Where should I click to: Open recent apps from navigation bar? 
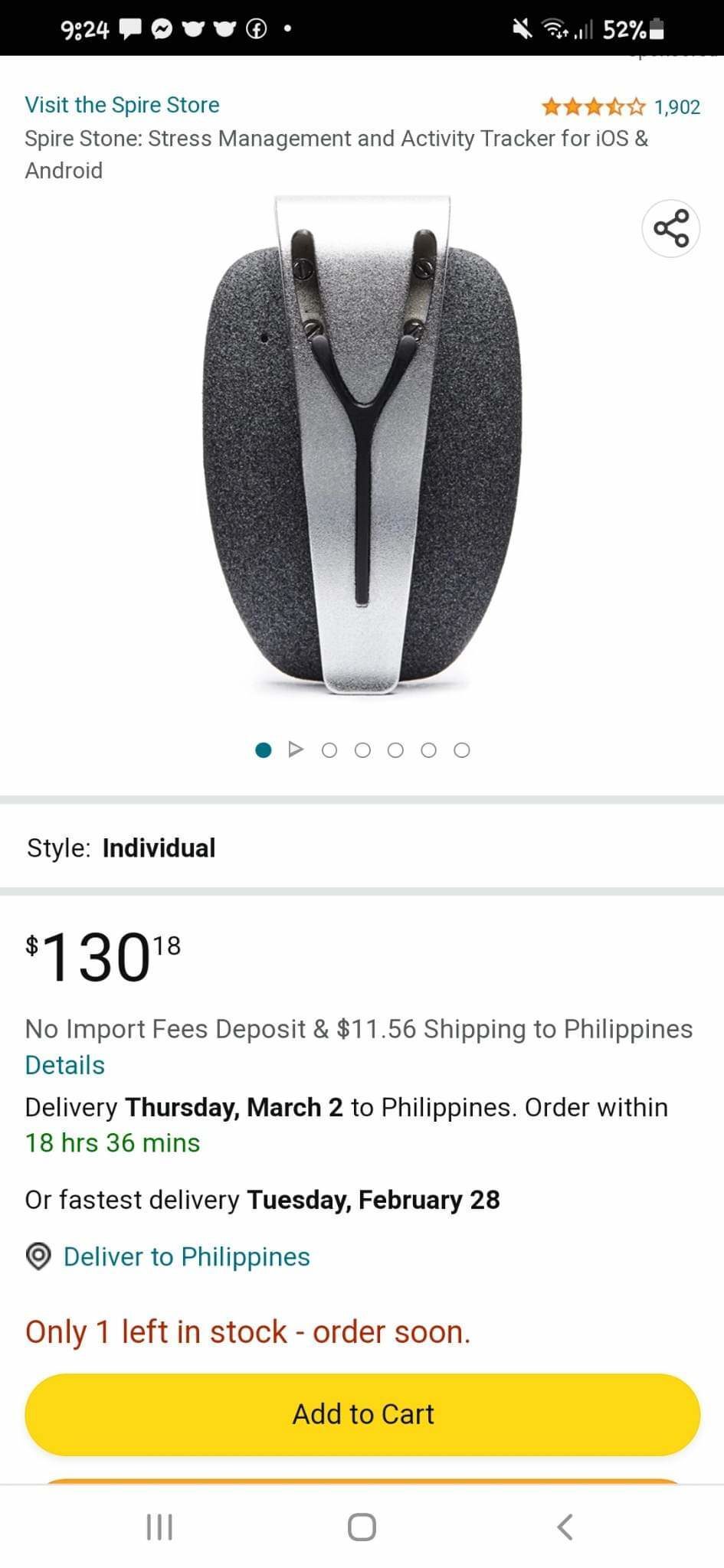click(x=159, y=1527)
